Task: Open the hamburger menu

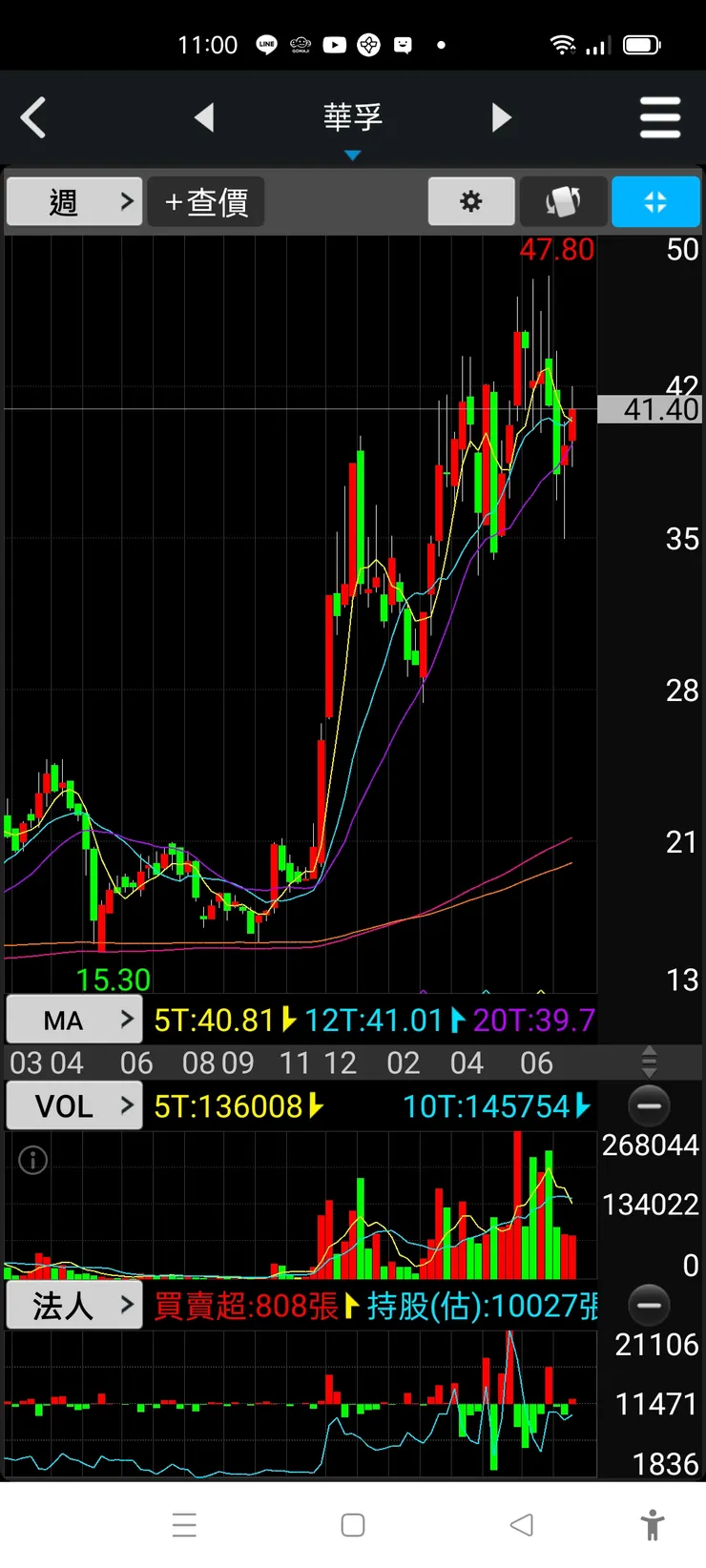Action: [660, 118]
